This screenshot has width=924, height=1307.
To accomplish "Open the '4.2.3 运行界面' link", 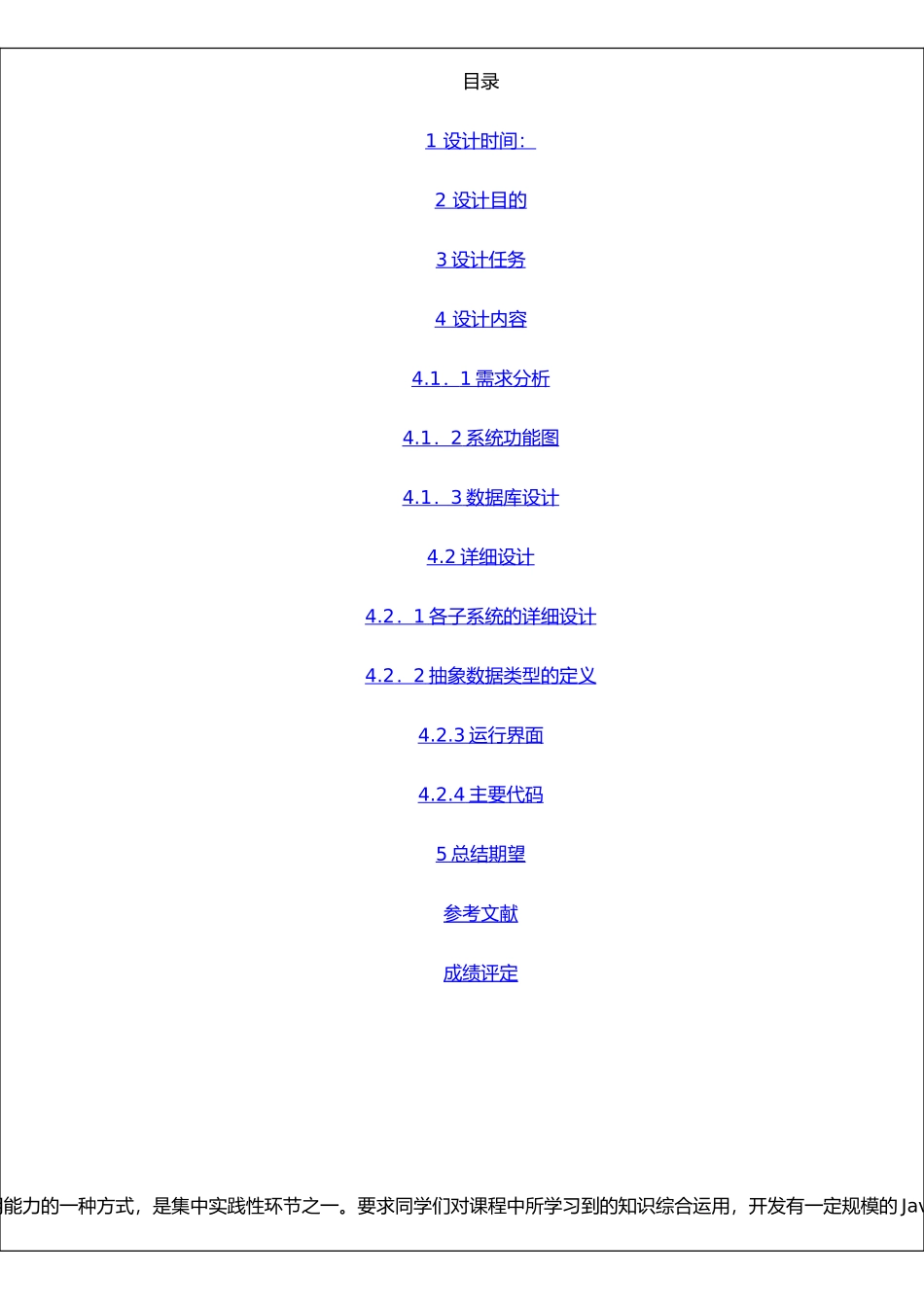I will click(480, 735).
